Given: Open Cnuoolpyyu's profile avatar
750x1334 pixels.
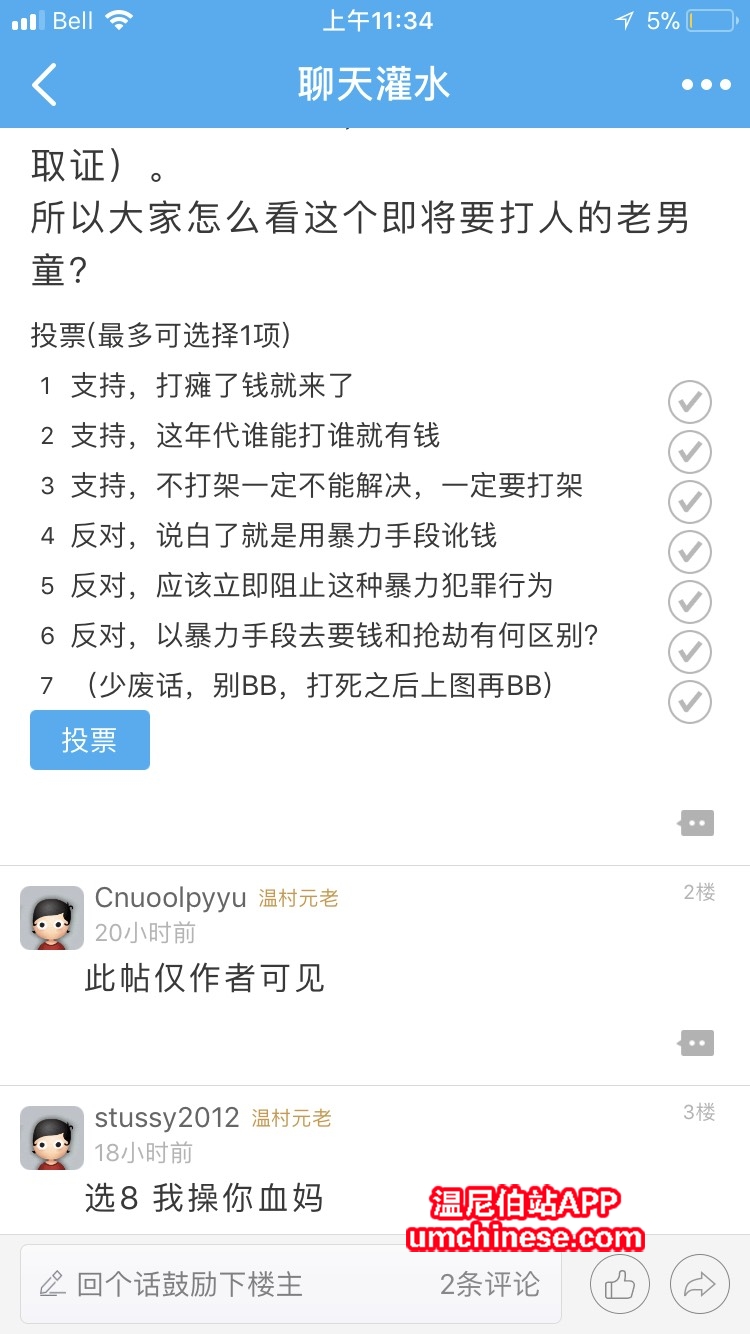Looking at the screenshot, I should (52, 917).
